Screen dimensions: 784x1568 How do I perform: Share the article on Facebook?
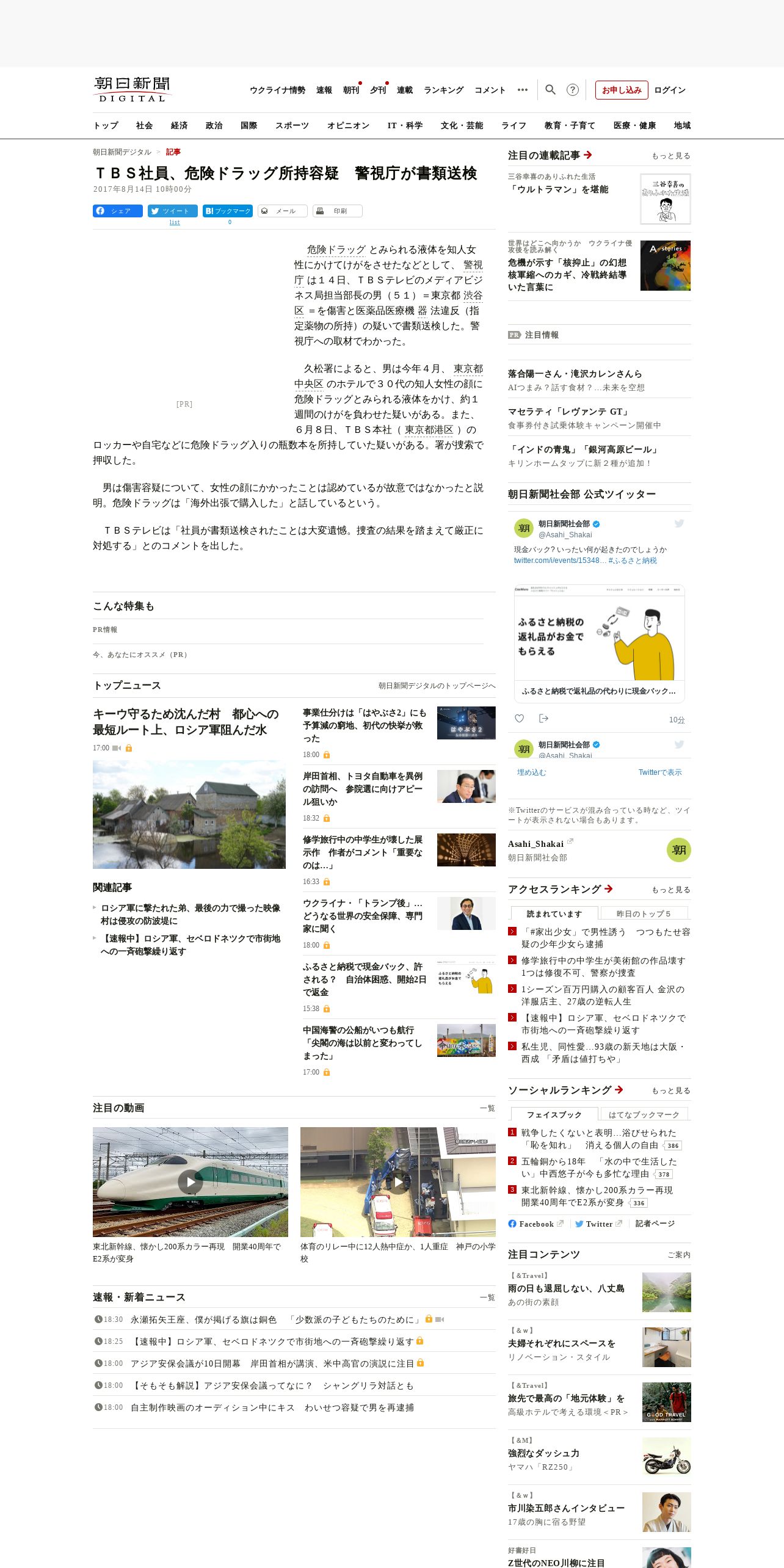coord(118,211)
